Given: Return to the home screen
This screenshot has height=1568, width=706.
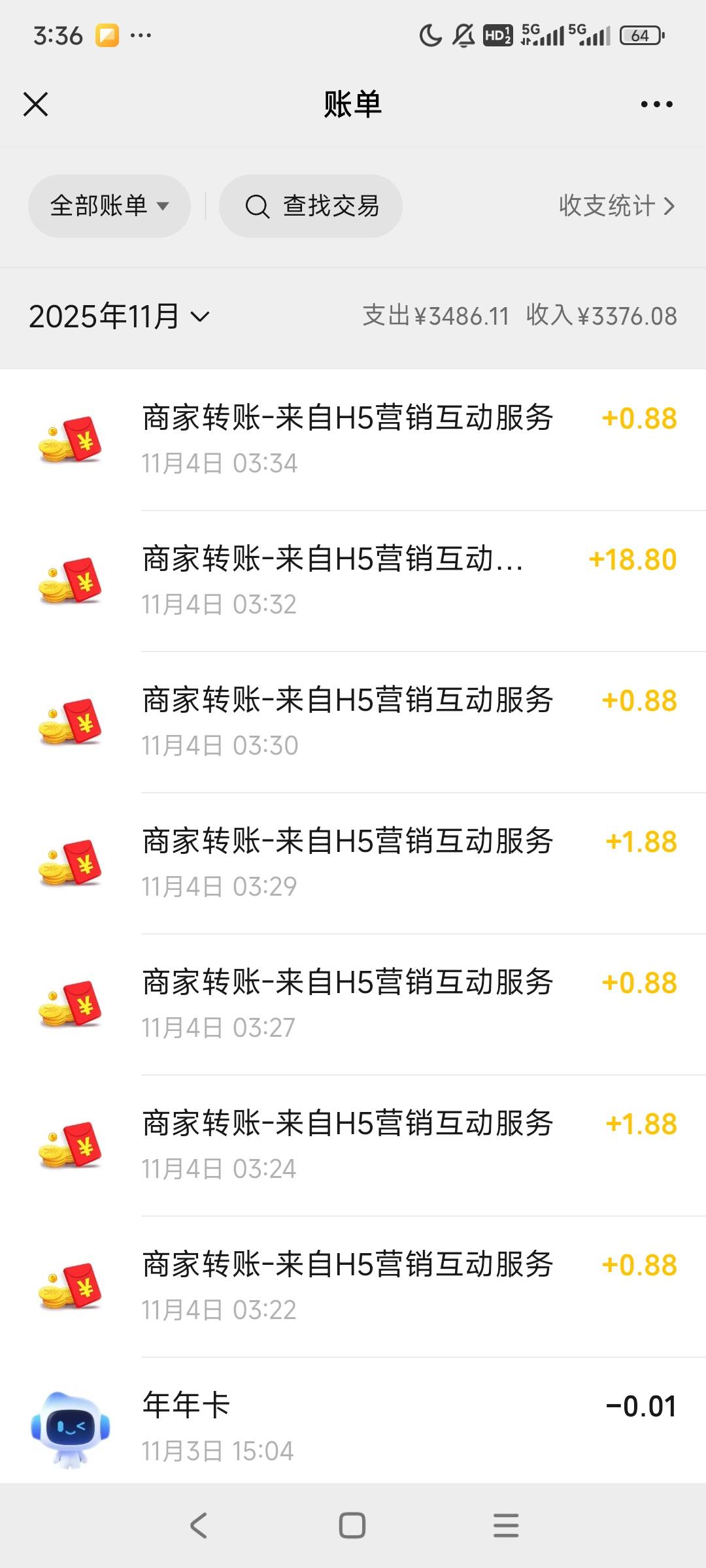Looking at the screenshot, I should click(x=352, y=1526).
